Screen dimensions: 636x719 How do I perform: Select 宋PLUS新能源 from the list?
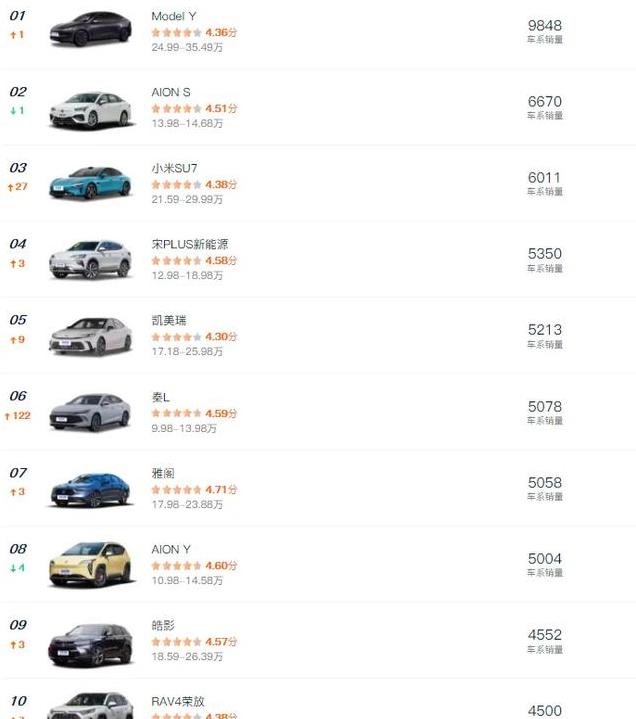[x=190, y=244]
